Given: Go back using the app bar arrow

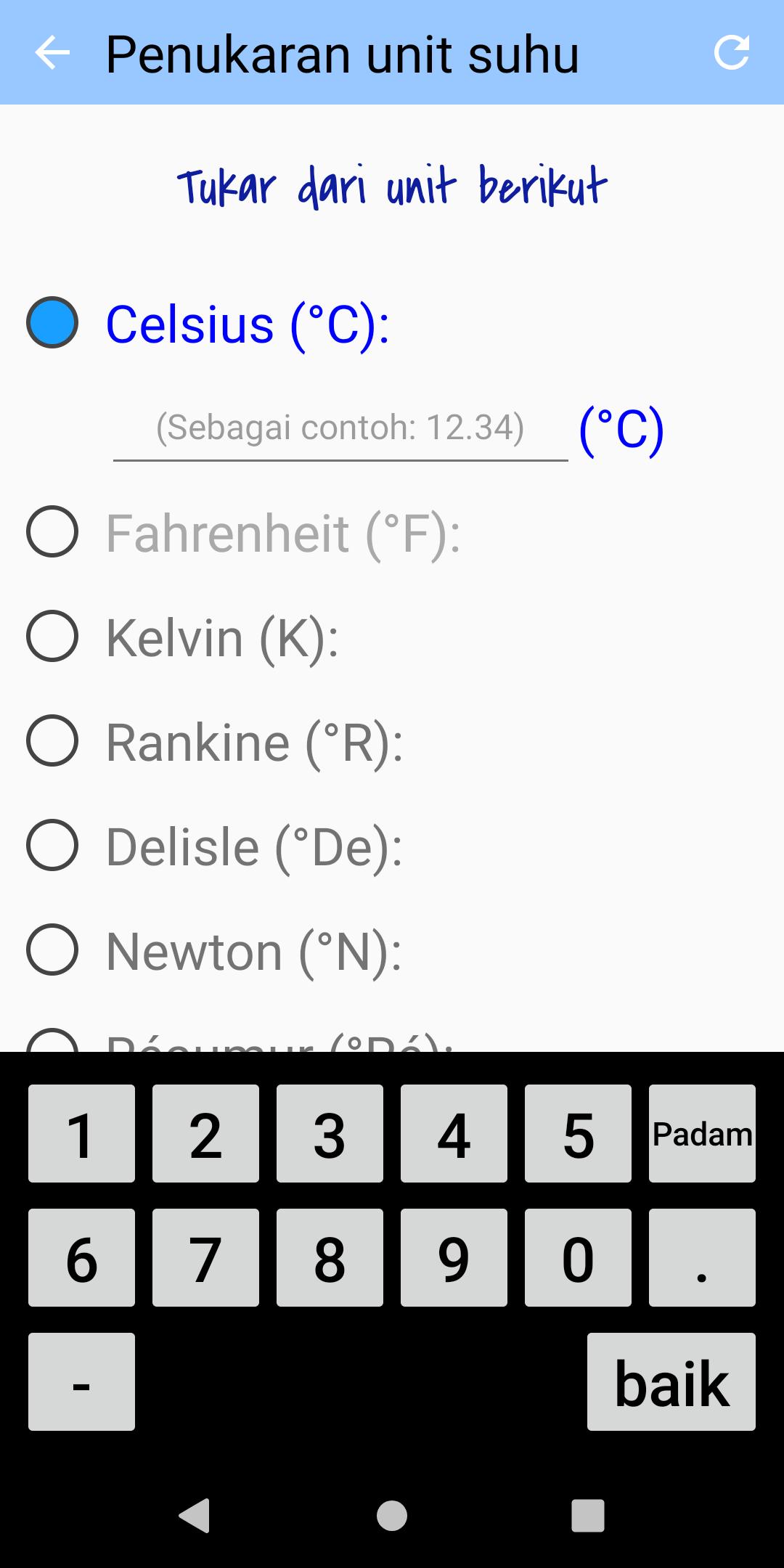Looking at the screenshot, I should pyautogui.click(x=52, y=53).
